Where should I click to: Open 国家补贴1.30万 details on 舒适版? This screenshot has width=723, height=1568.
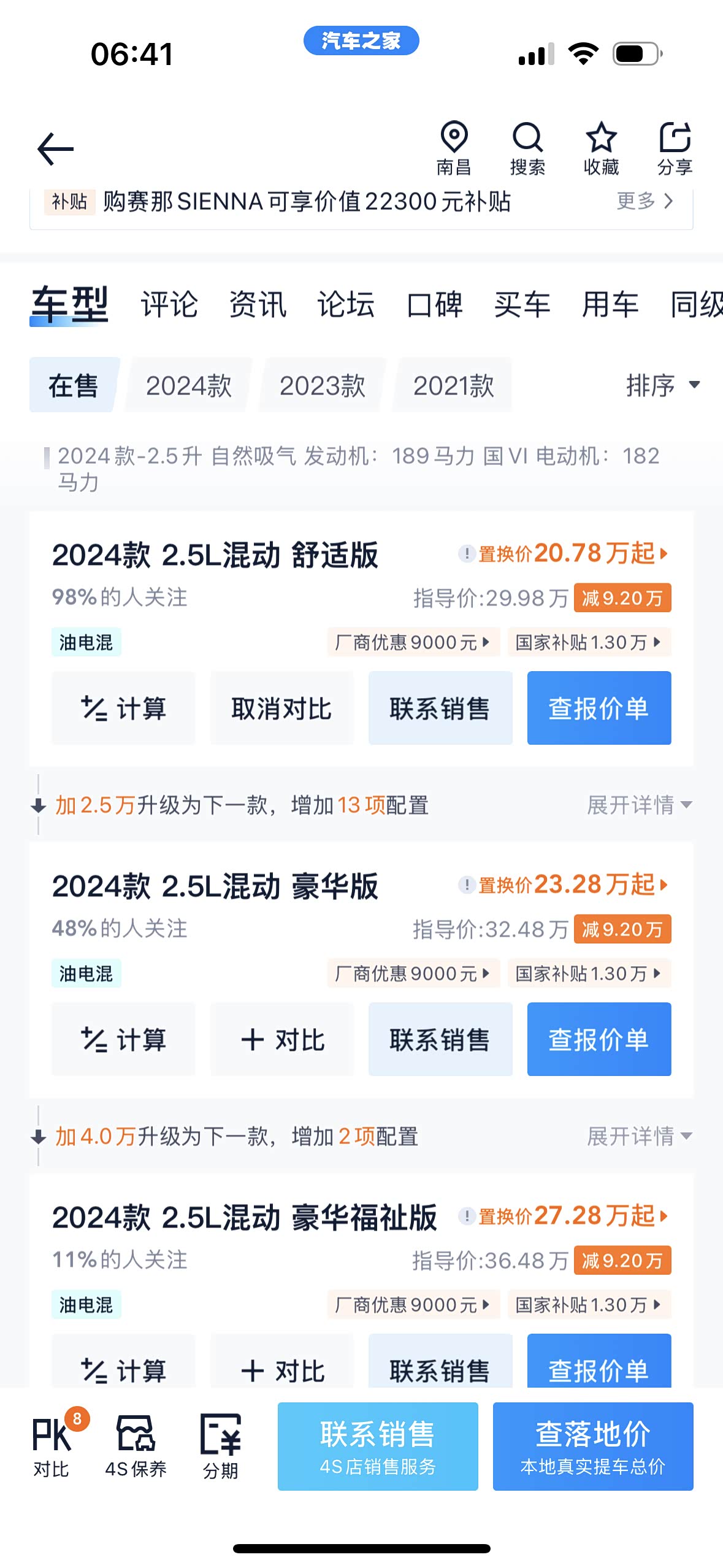point(589,642)
